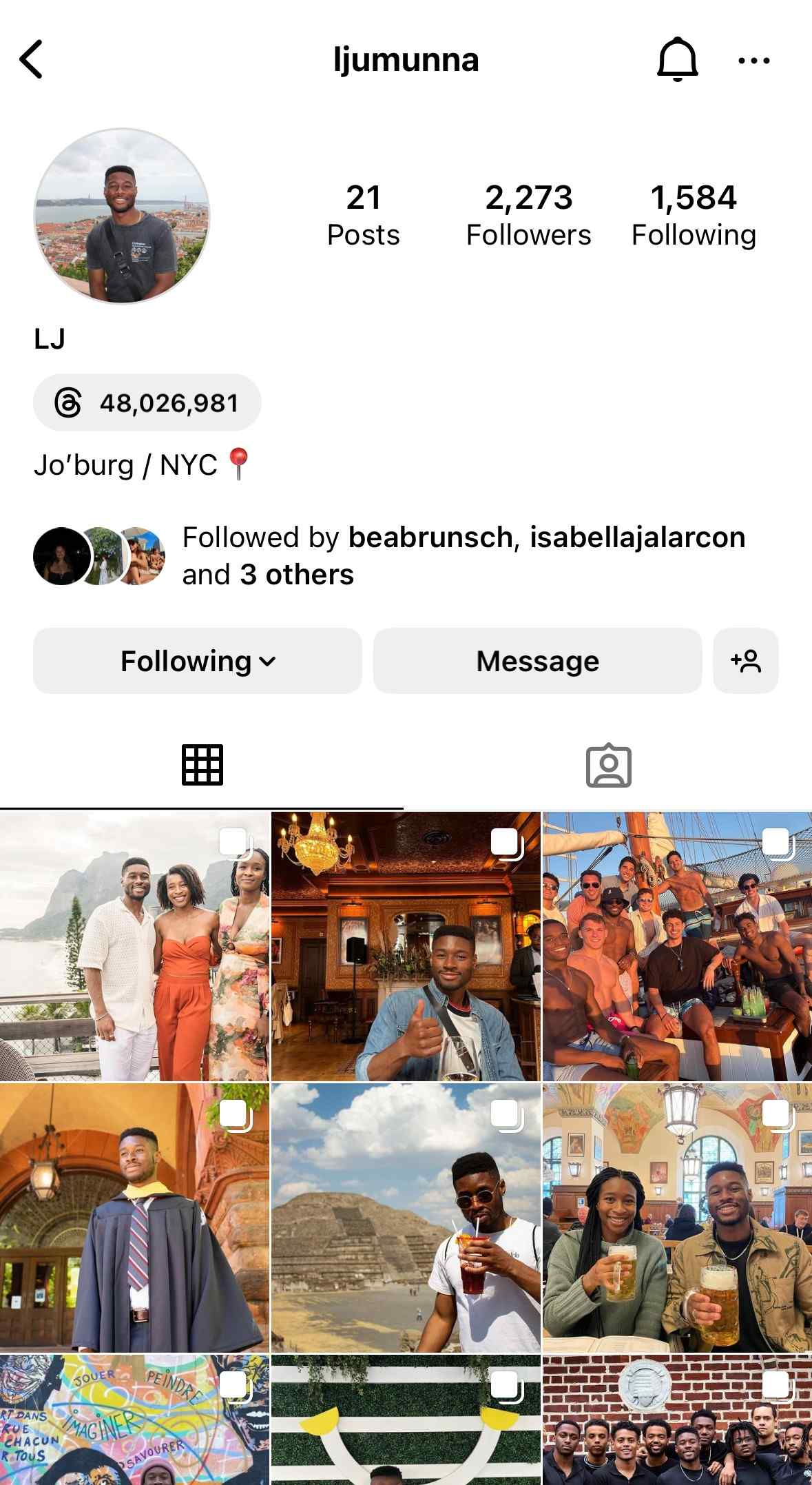
Task: Switch to the tagged photos tab
Action: (608, 765)
